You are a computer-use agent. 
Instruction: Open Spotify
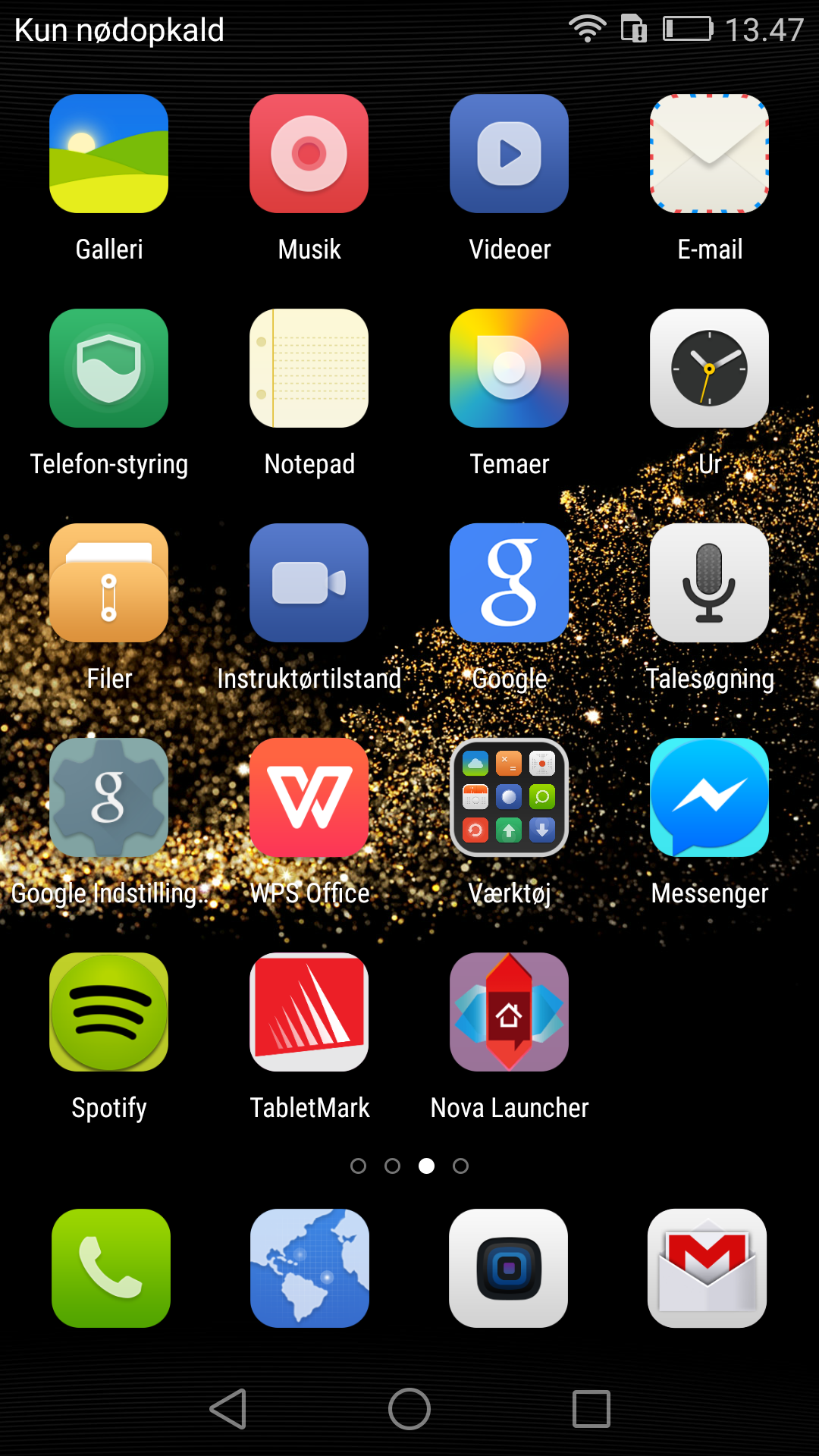(108, 1012)
